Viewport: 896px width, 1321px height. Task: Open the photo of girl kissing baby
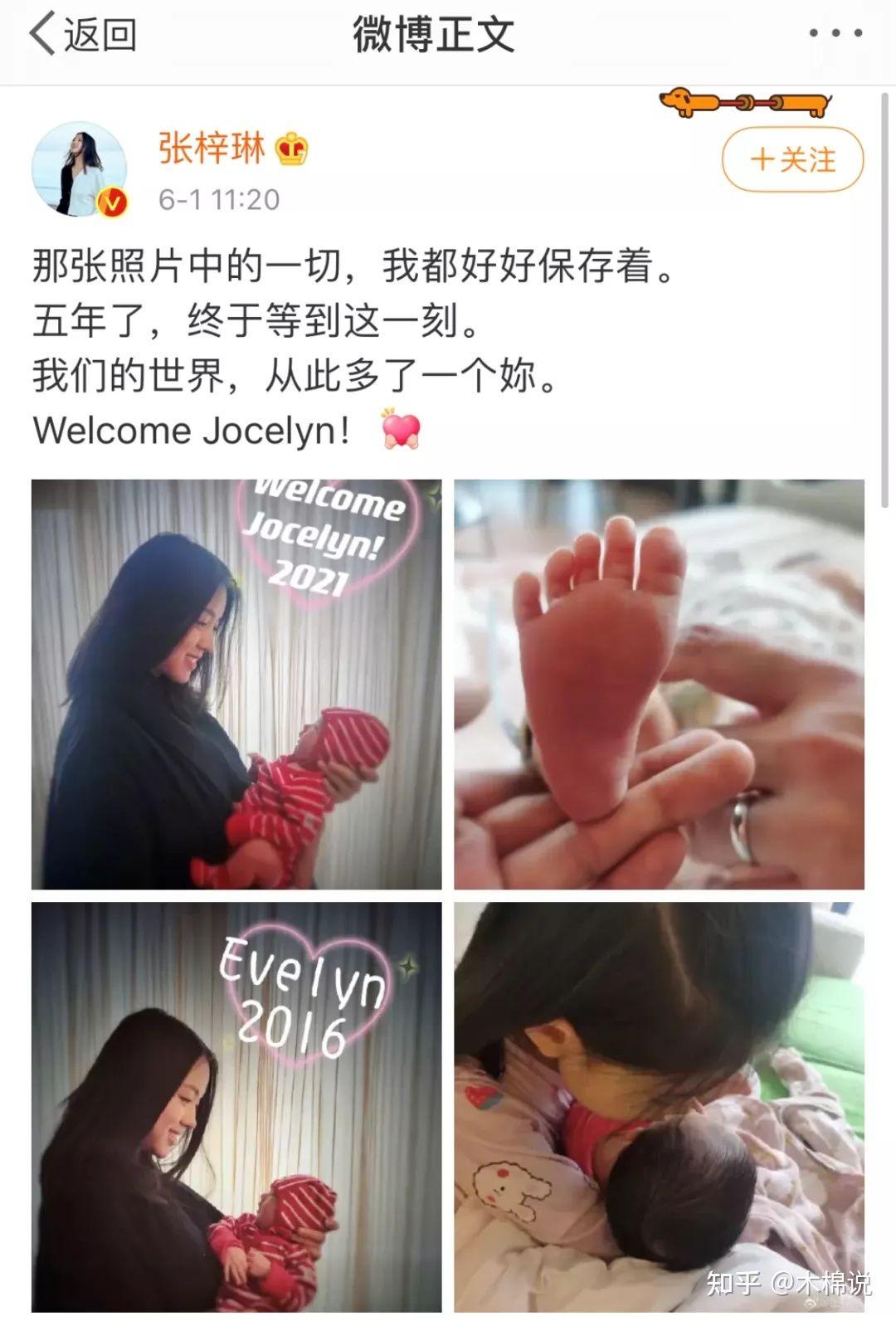click(x=659, y=1107)
